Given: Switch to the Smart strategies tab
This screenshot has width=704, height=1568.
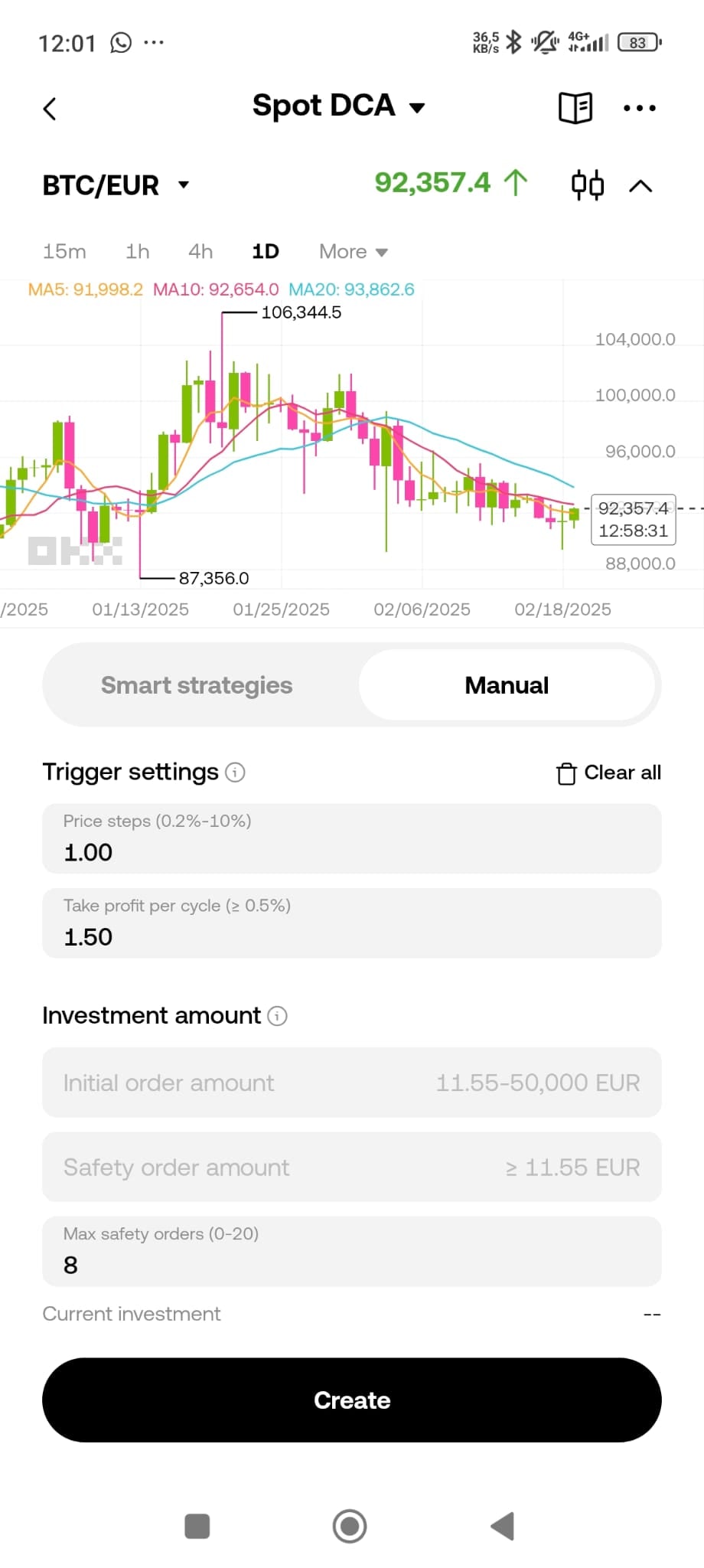Looking at the screenshot, I should click(197, 685).
